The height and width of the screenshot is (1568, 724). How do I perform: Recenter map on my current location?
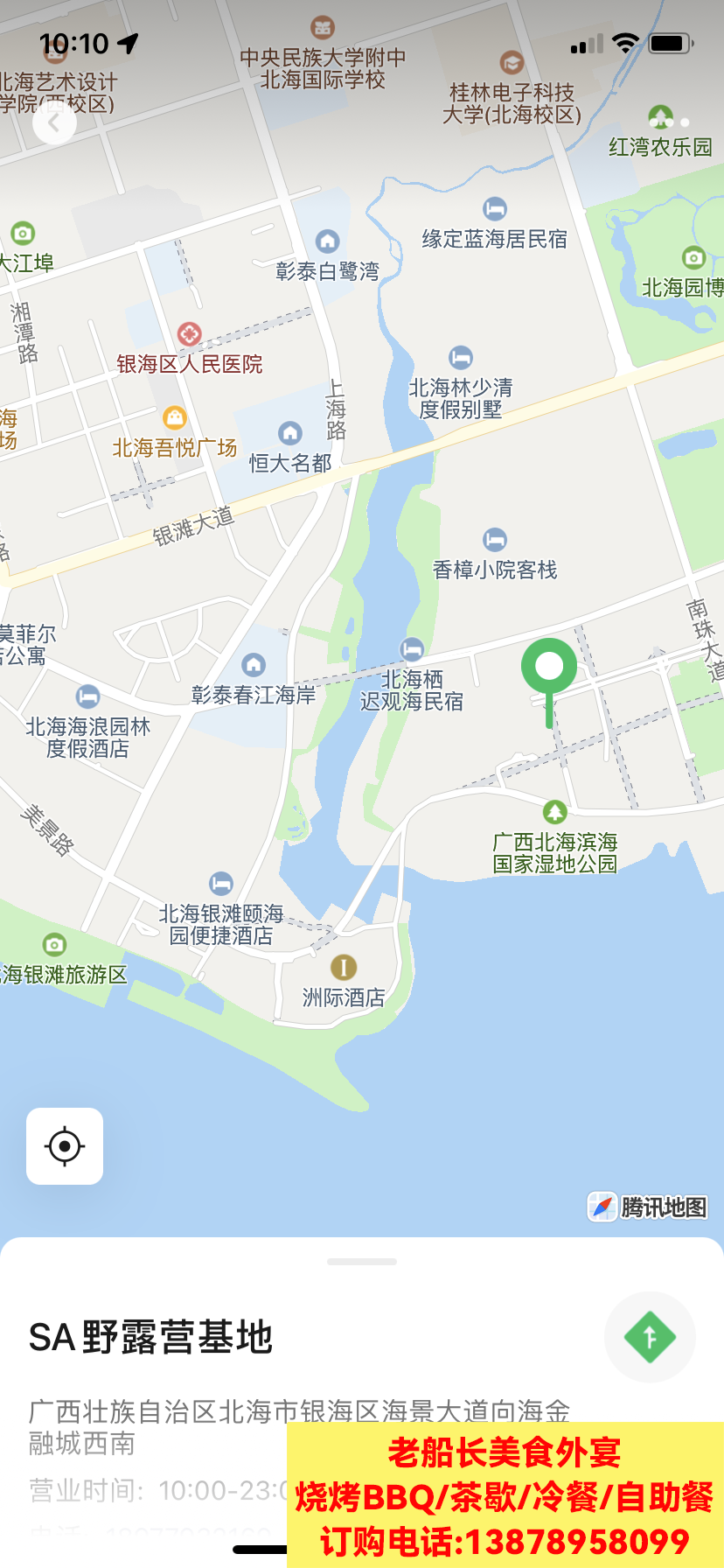pyautogui.click(x=65, y=1146)
